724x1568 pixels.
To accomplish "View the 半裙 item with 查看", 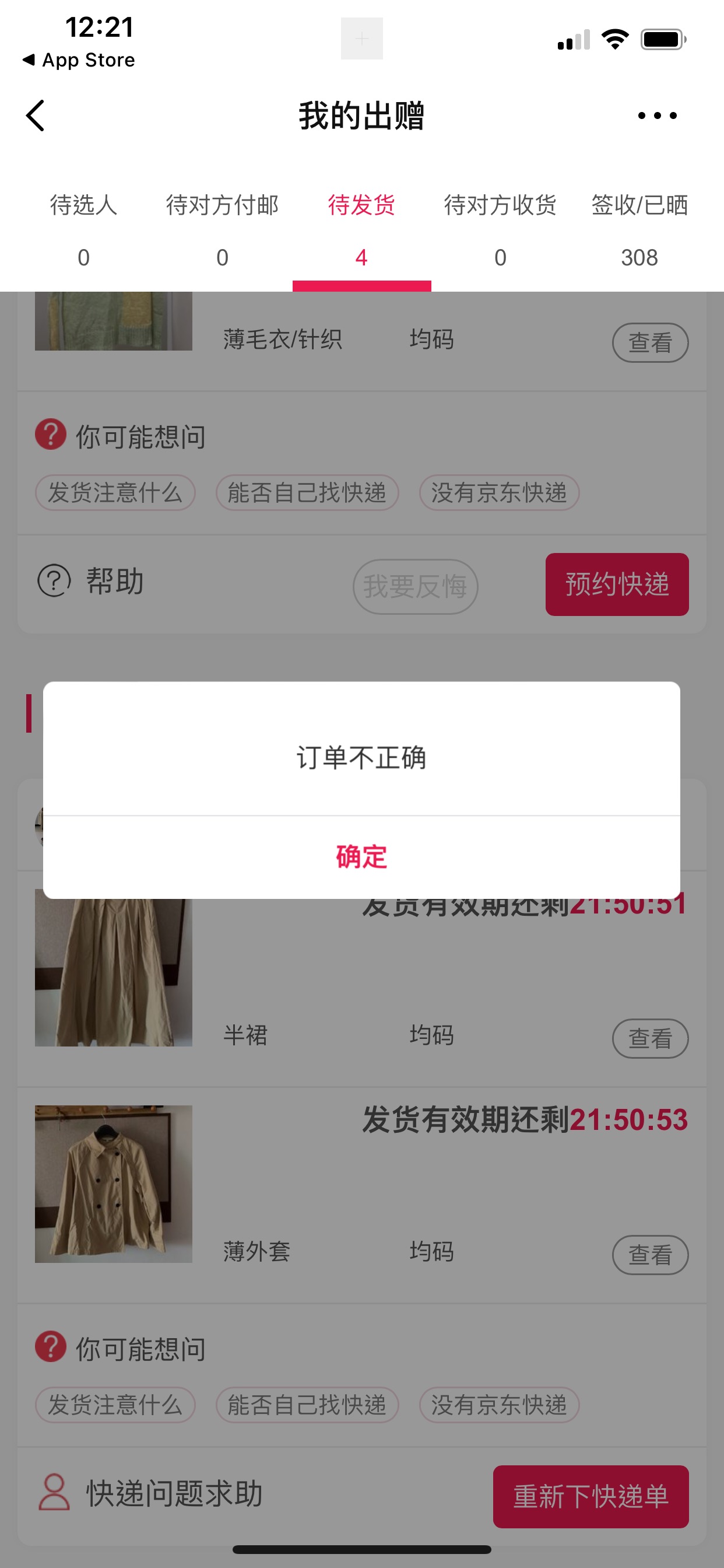I will [649, 1038].
